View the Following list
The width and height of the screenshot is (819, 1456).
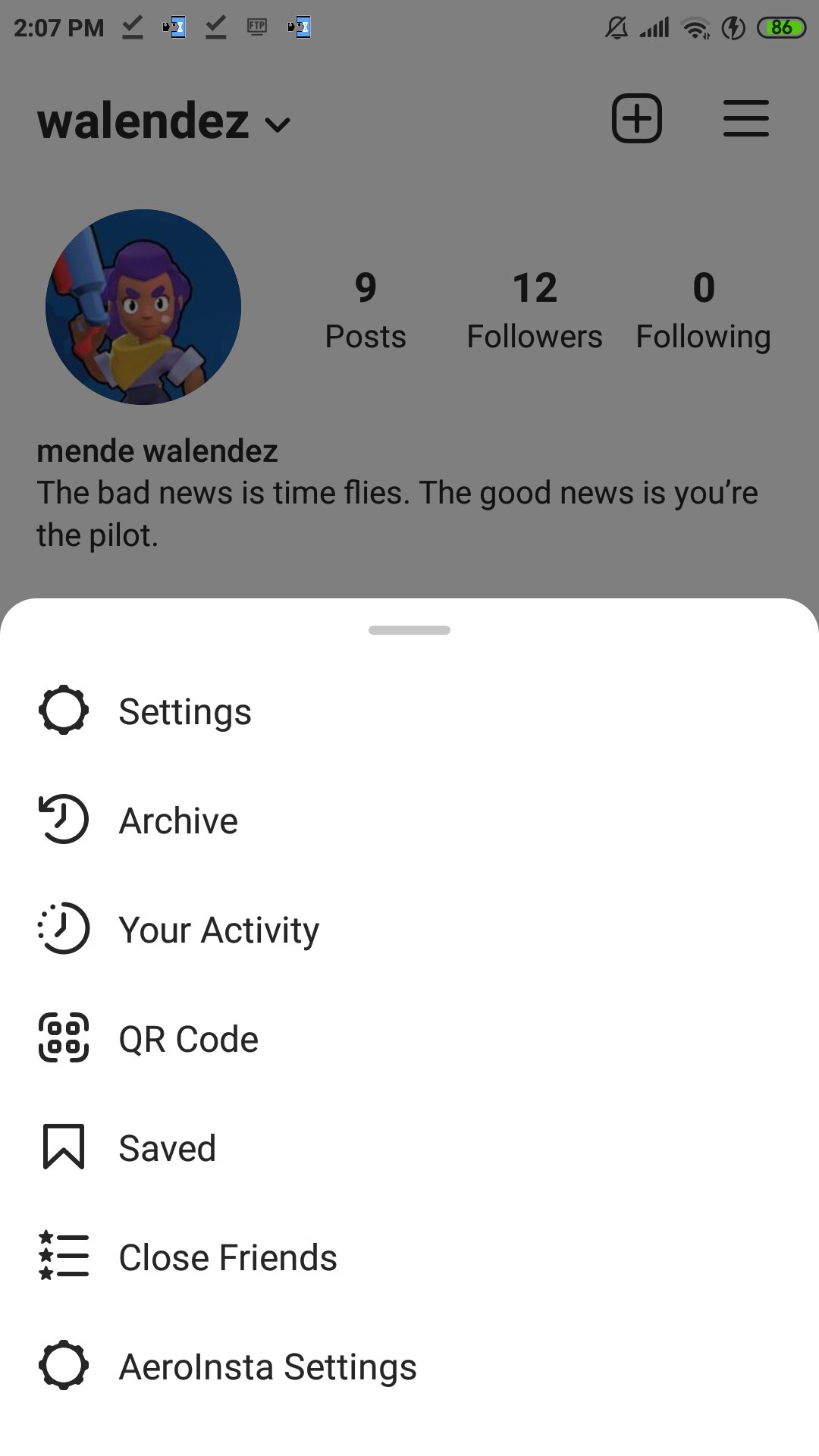pyautogui.click(x=703, y=311)
